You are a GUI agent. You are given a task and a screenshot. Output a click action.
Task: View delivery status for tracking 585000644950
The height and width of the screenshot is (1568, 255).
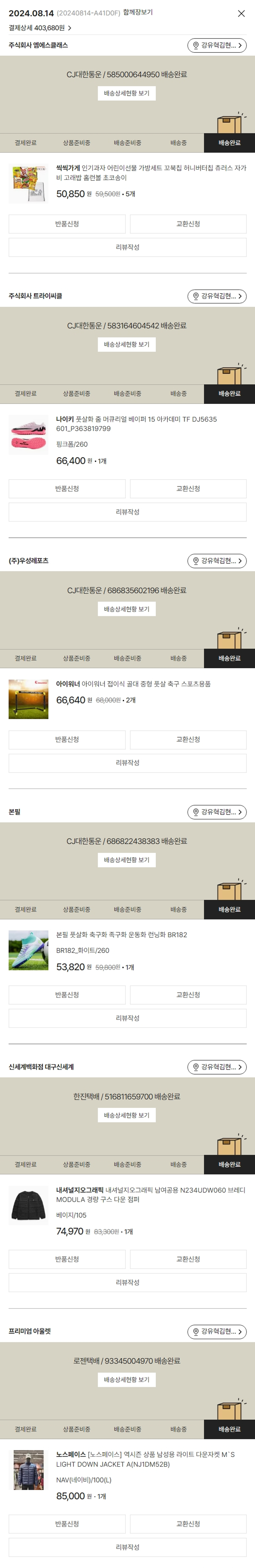pos(126,93)
